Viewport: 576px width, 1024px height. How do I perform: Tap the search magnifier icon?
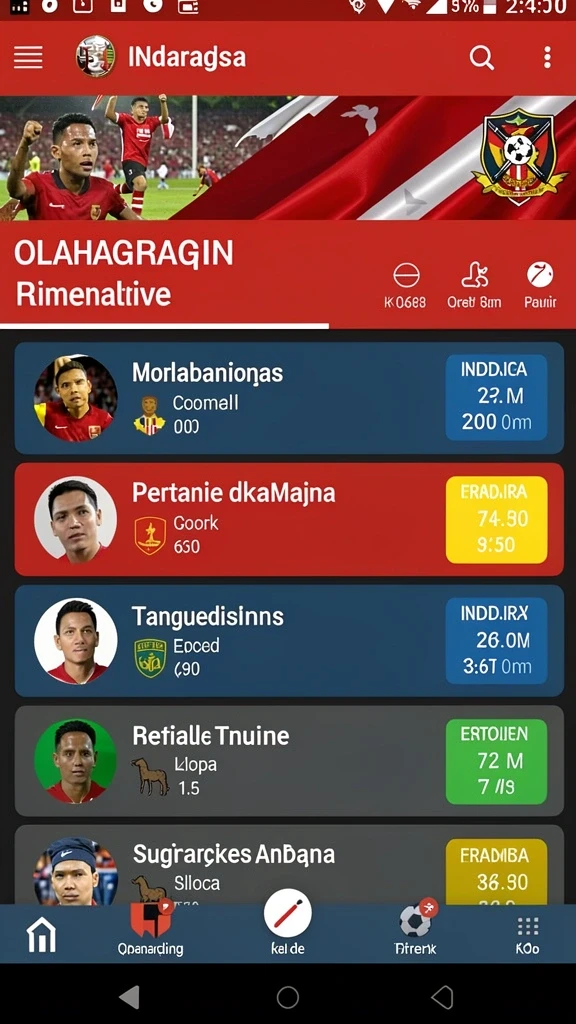[482, 58]
